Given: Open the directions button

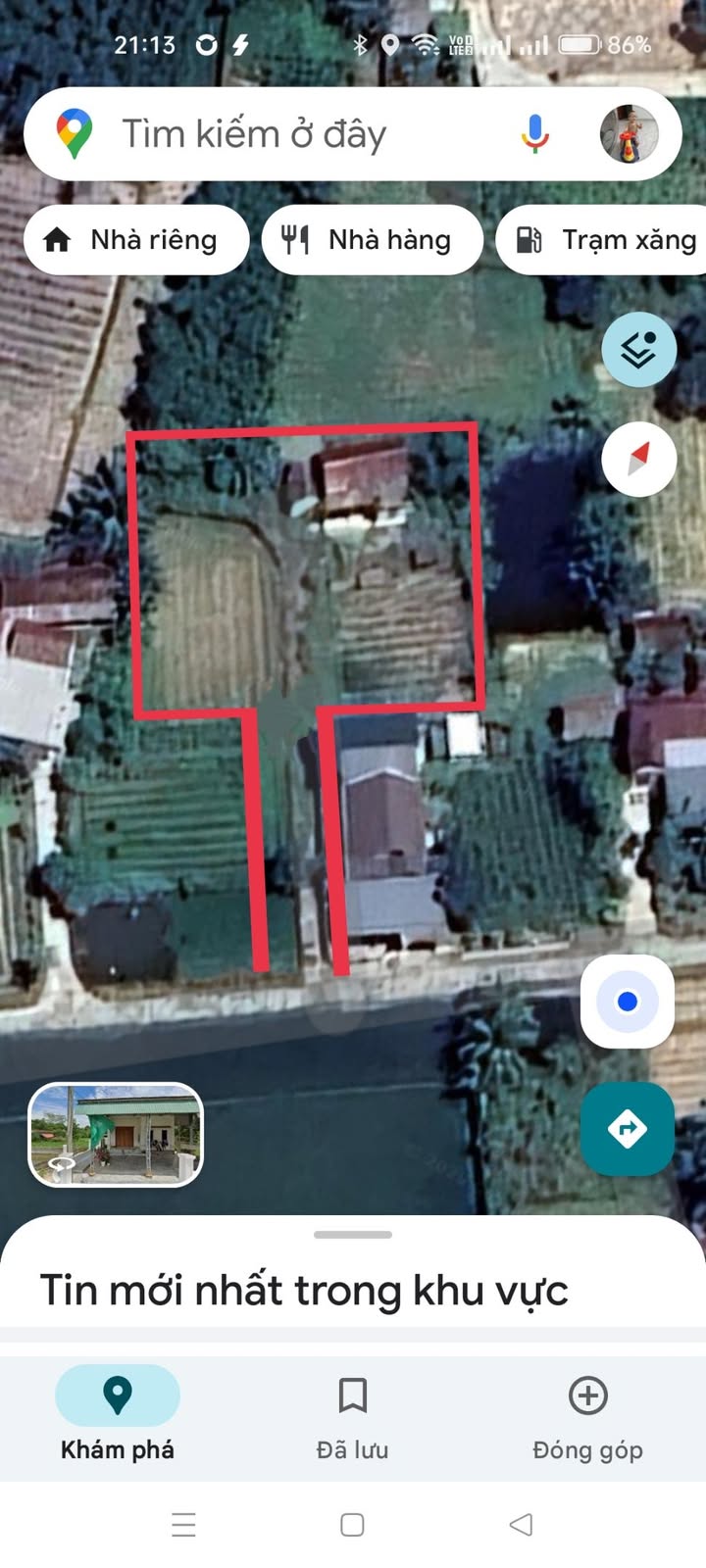Looking at the screenshot, I should pyautogui.click(x=627, y=1129).
